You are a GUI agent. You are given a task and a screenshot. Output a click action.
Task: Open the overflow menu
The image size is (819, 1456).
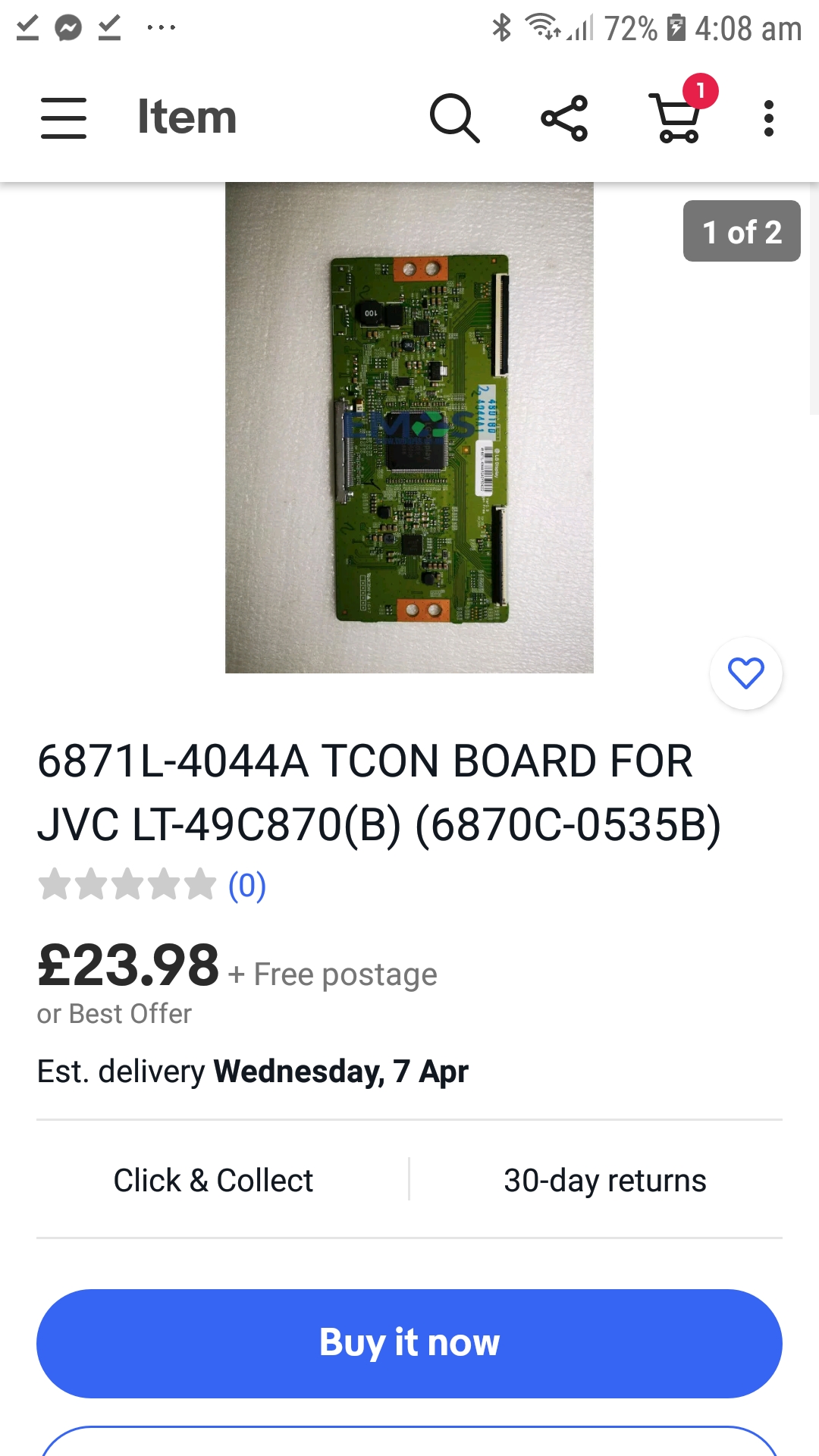tap(768, 118)
